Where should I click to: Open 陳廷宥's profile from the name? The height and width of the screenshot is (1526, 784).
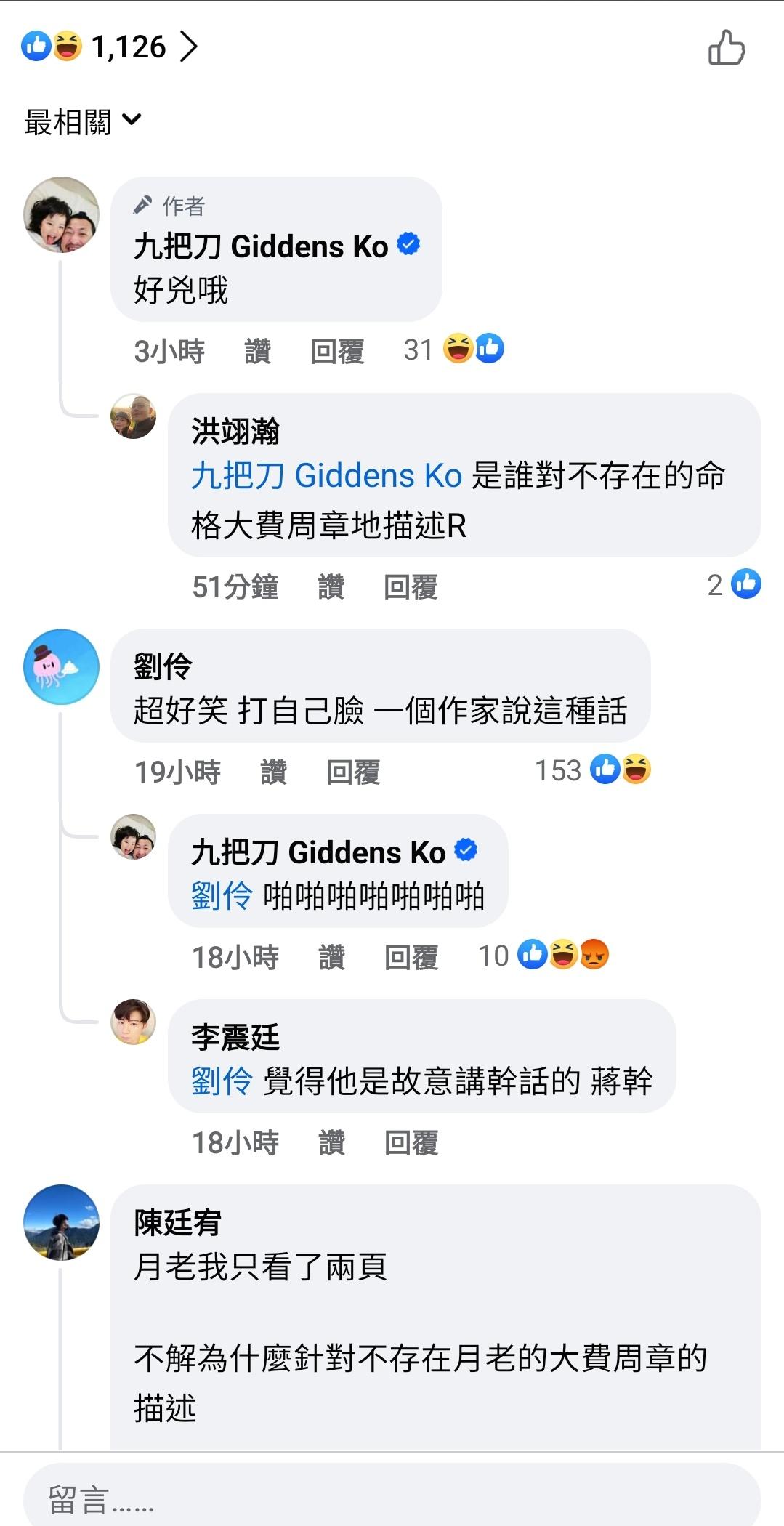[x=177, y=1222]
